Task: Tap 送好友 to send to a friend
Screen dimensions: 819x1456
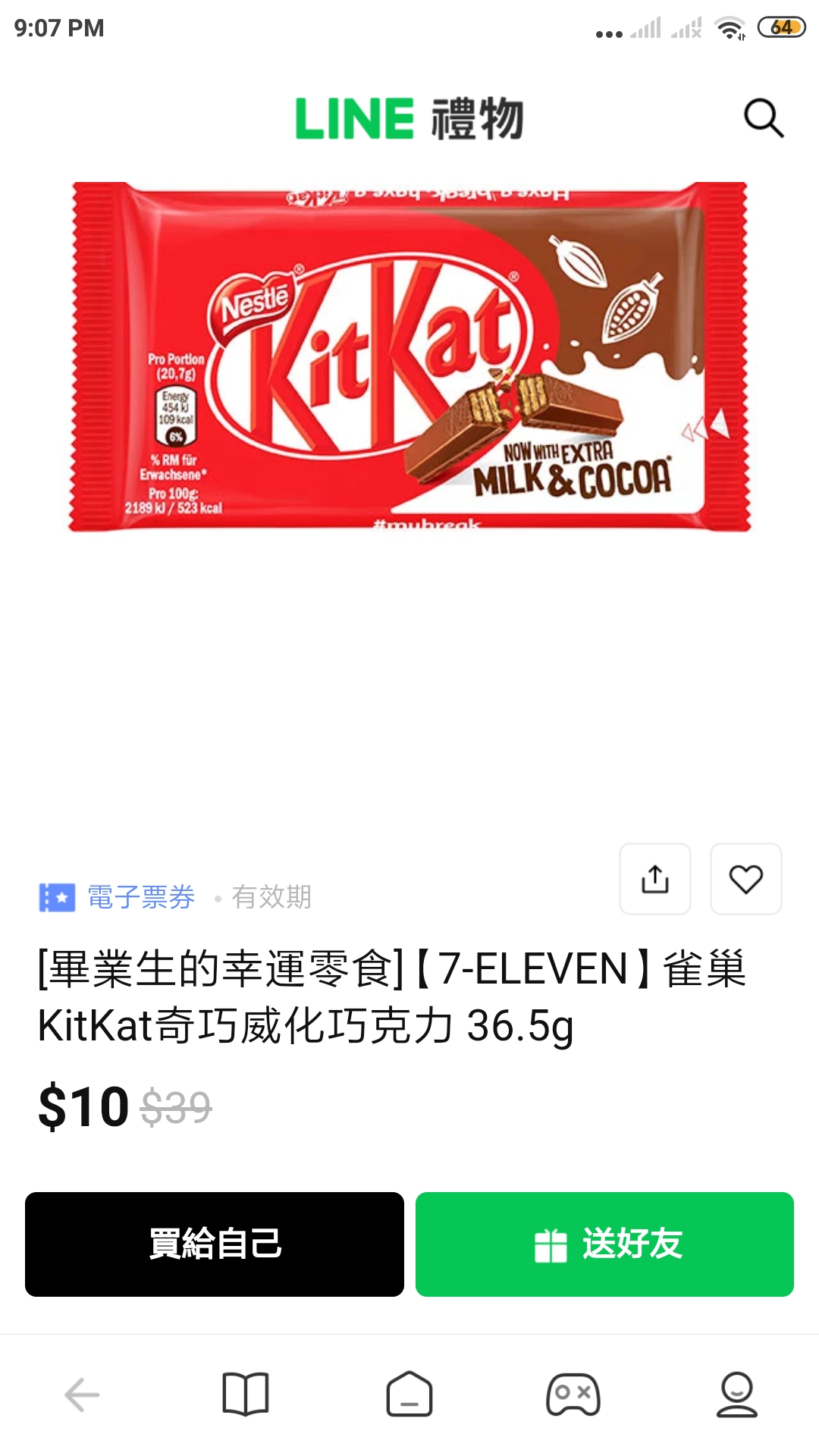Action: point(604,1244)
